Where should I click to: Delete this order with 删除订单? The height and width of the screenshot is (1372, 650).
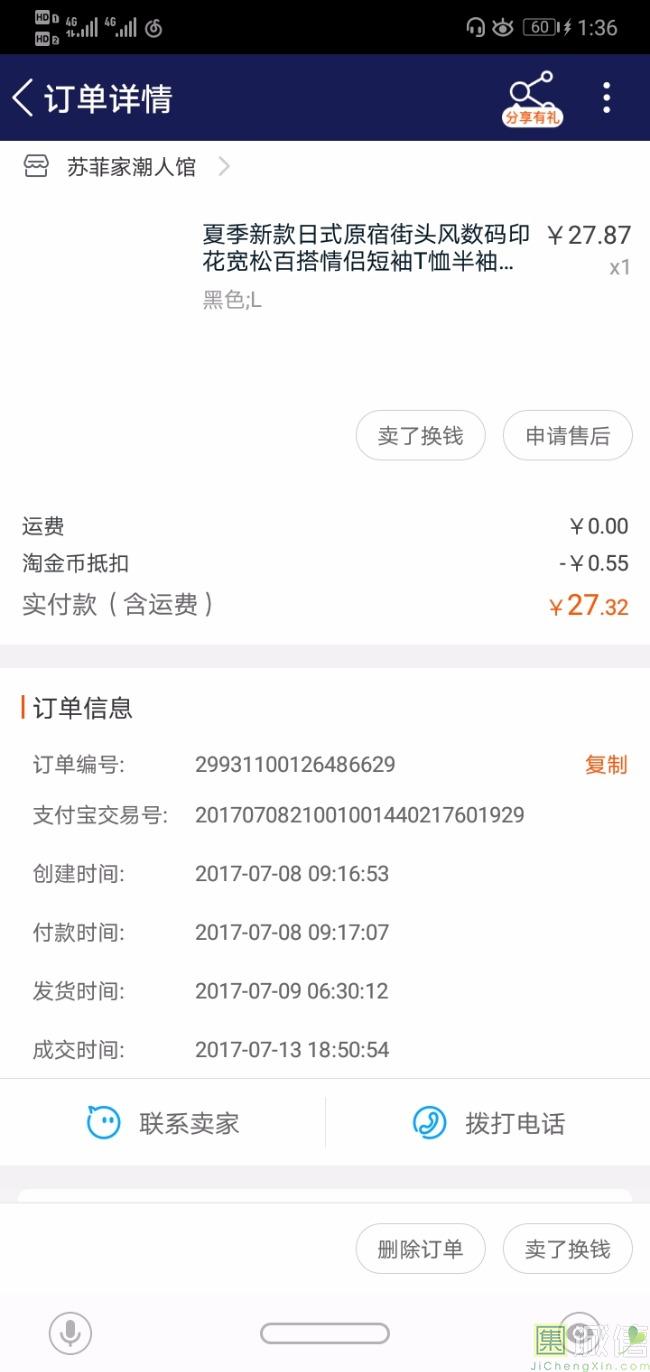[421, 1249]
